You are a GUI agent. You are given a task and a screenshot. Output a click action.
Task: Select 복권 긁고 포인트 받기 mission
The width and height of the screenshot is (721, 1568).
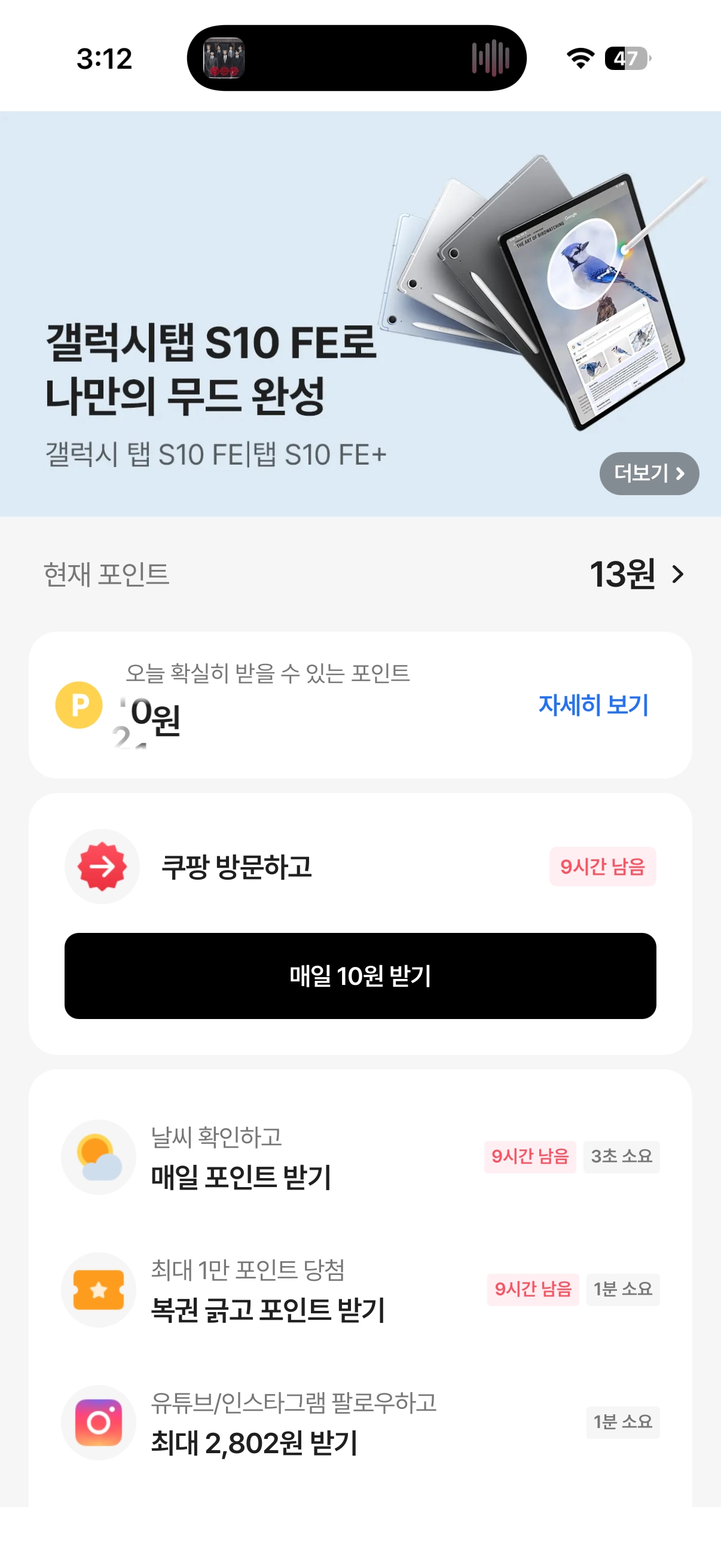click(360, 1289)
